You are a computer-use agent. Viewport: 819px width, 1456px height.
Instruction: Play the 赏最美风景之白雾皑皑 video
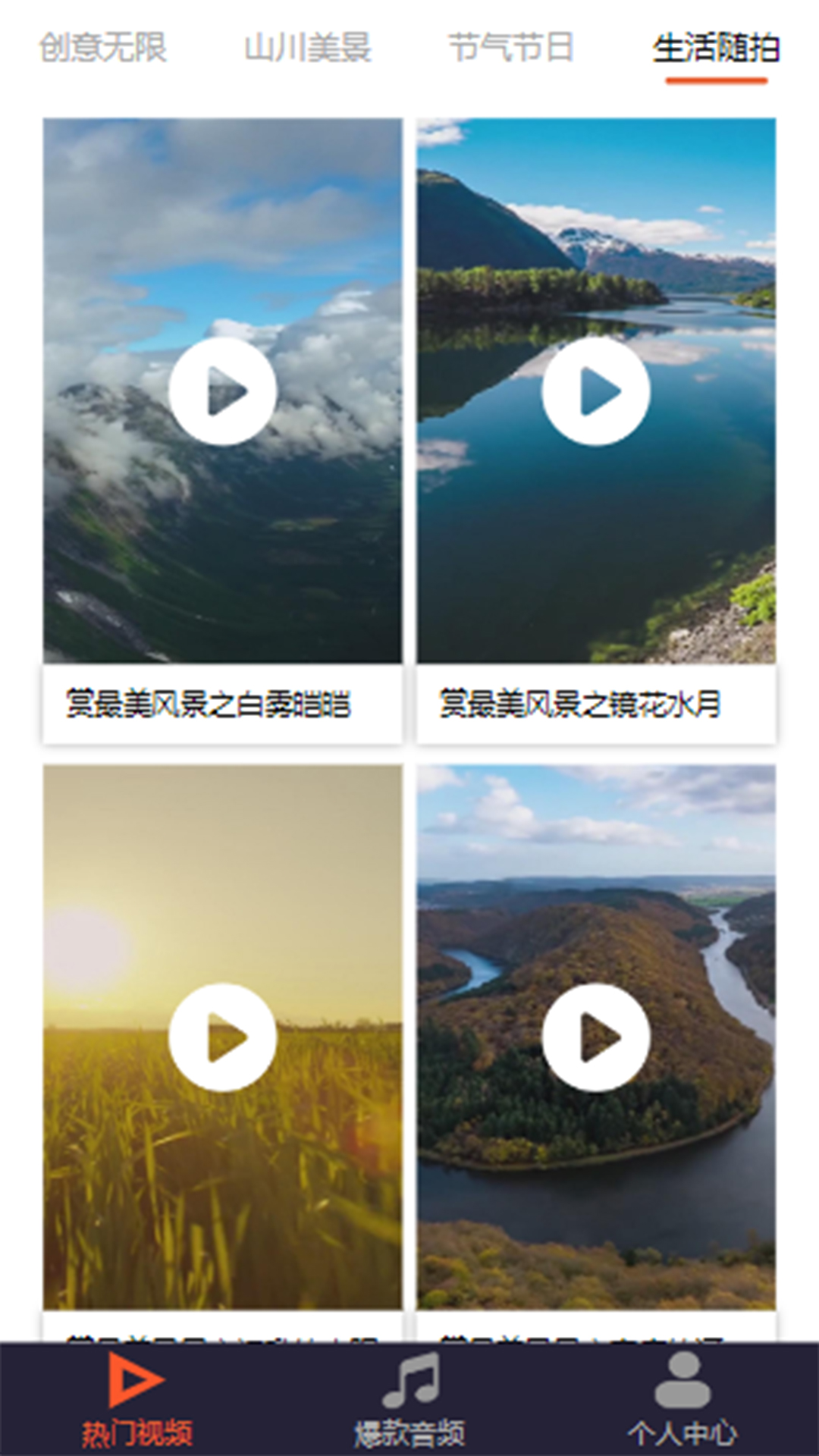[x=222, y=391]
